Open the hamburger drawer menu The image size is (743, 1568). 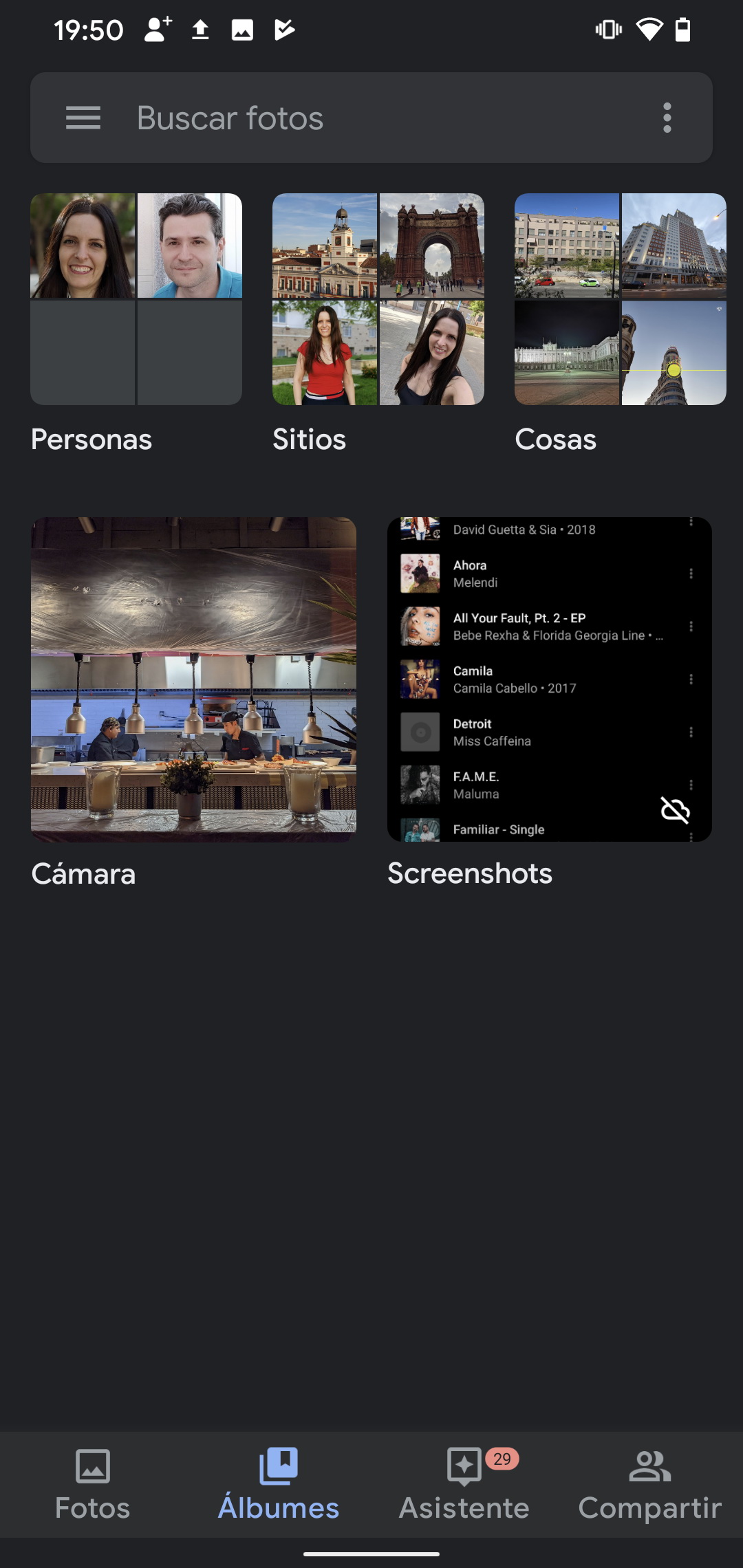83,118
